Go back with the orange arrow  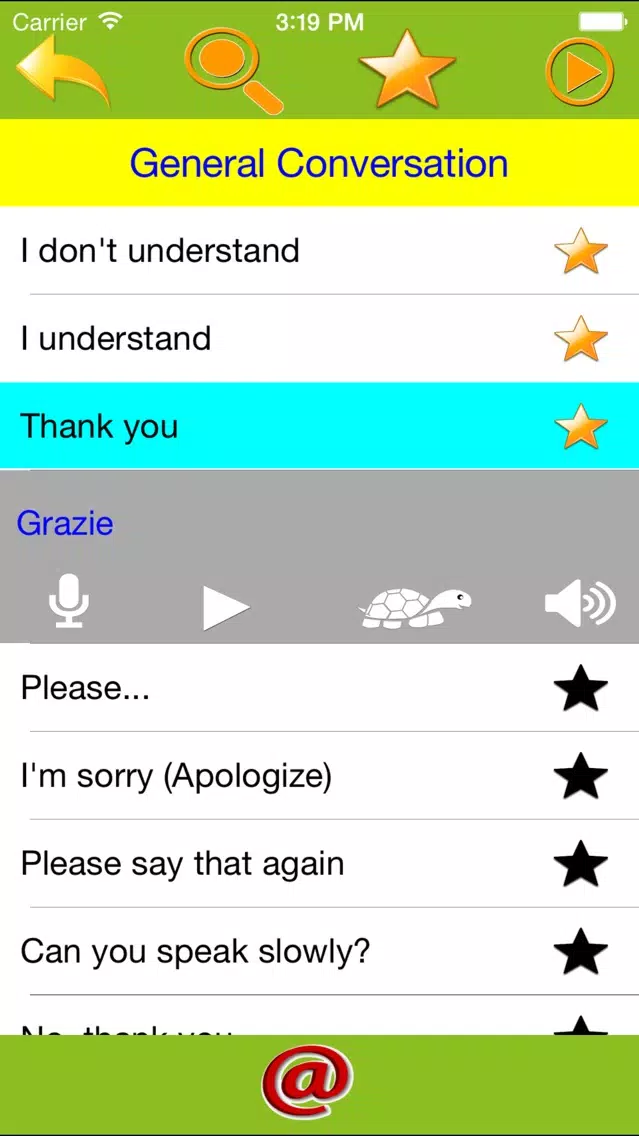click(63, 72)
